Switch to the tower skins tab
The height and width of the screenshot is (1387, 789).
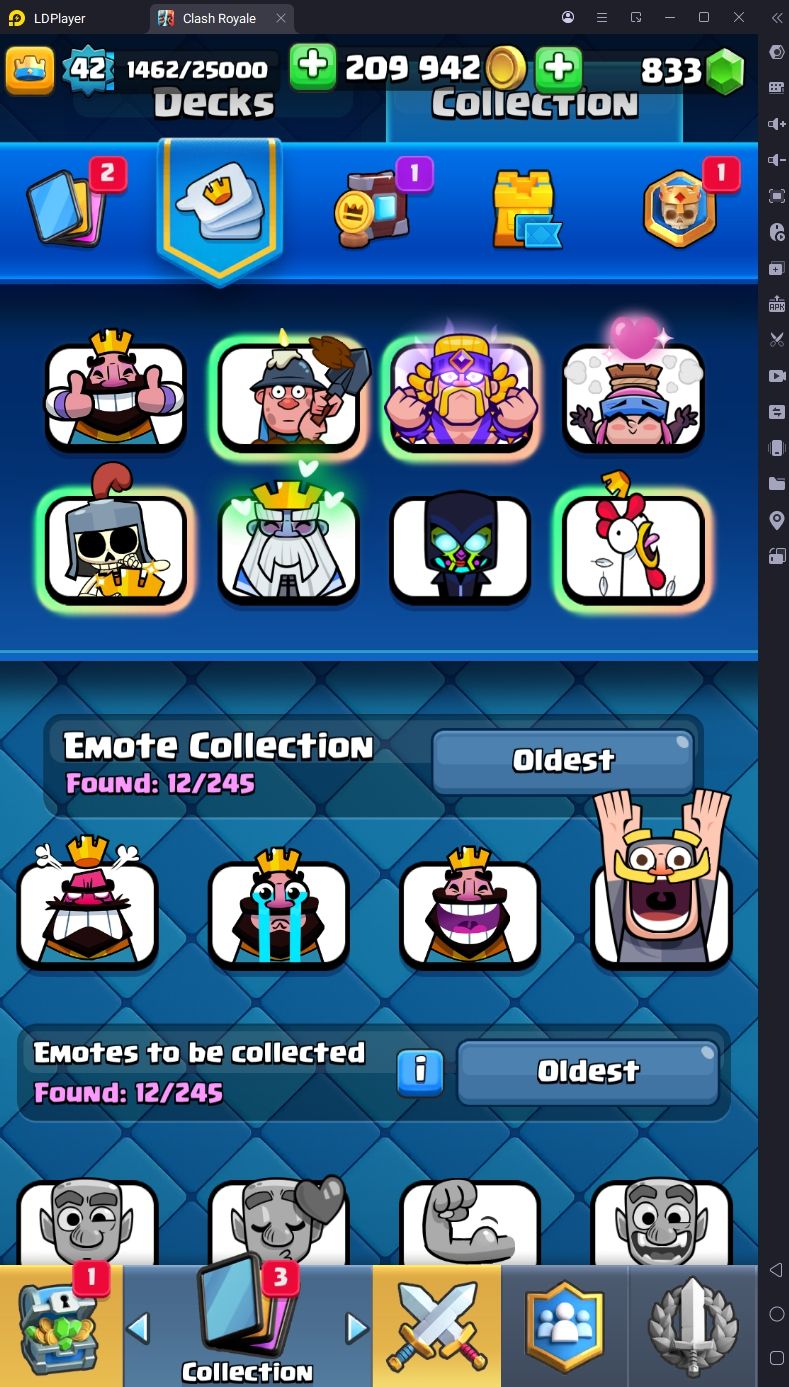click(x=524, y=209)
